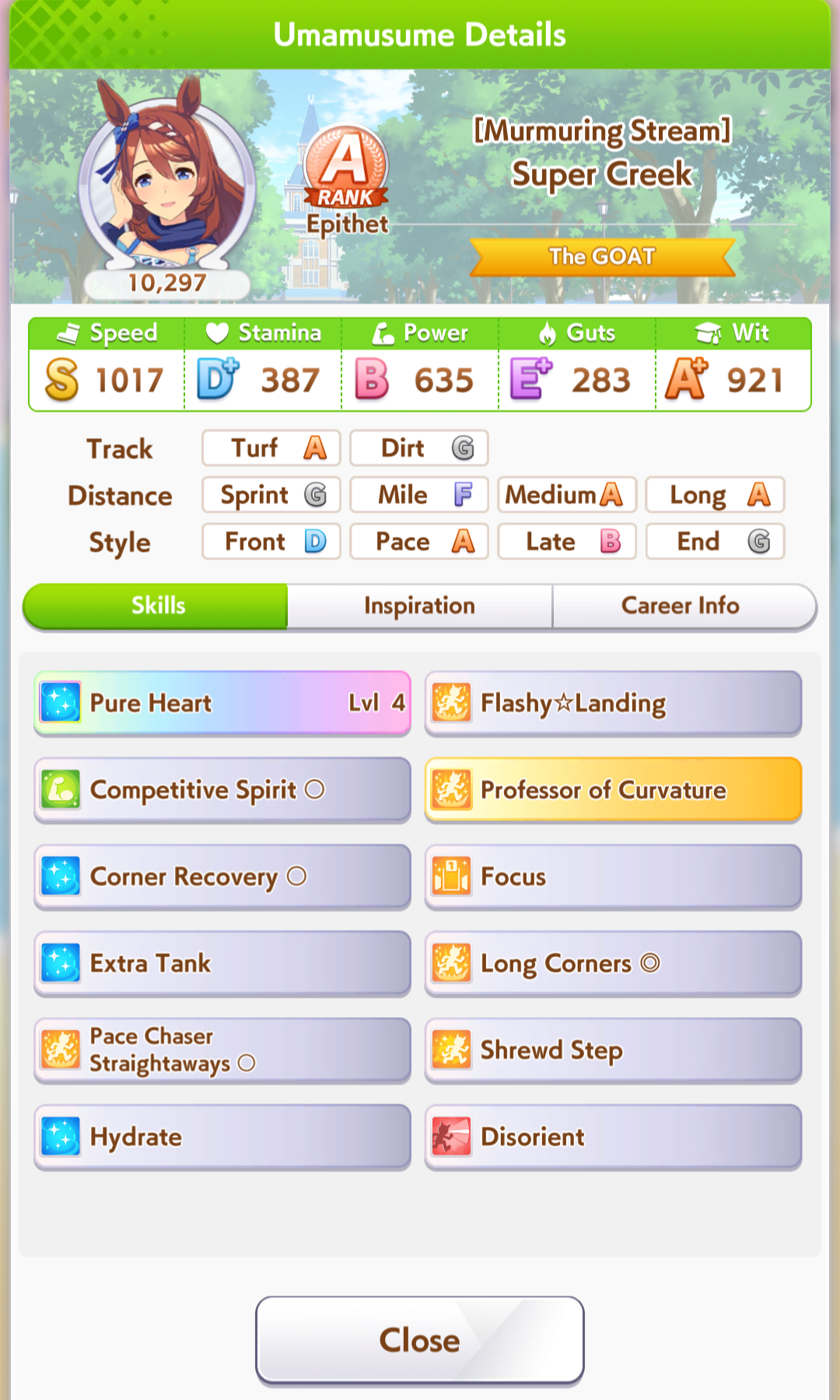Open the Long Corners skill details

613,963
